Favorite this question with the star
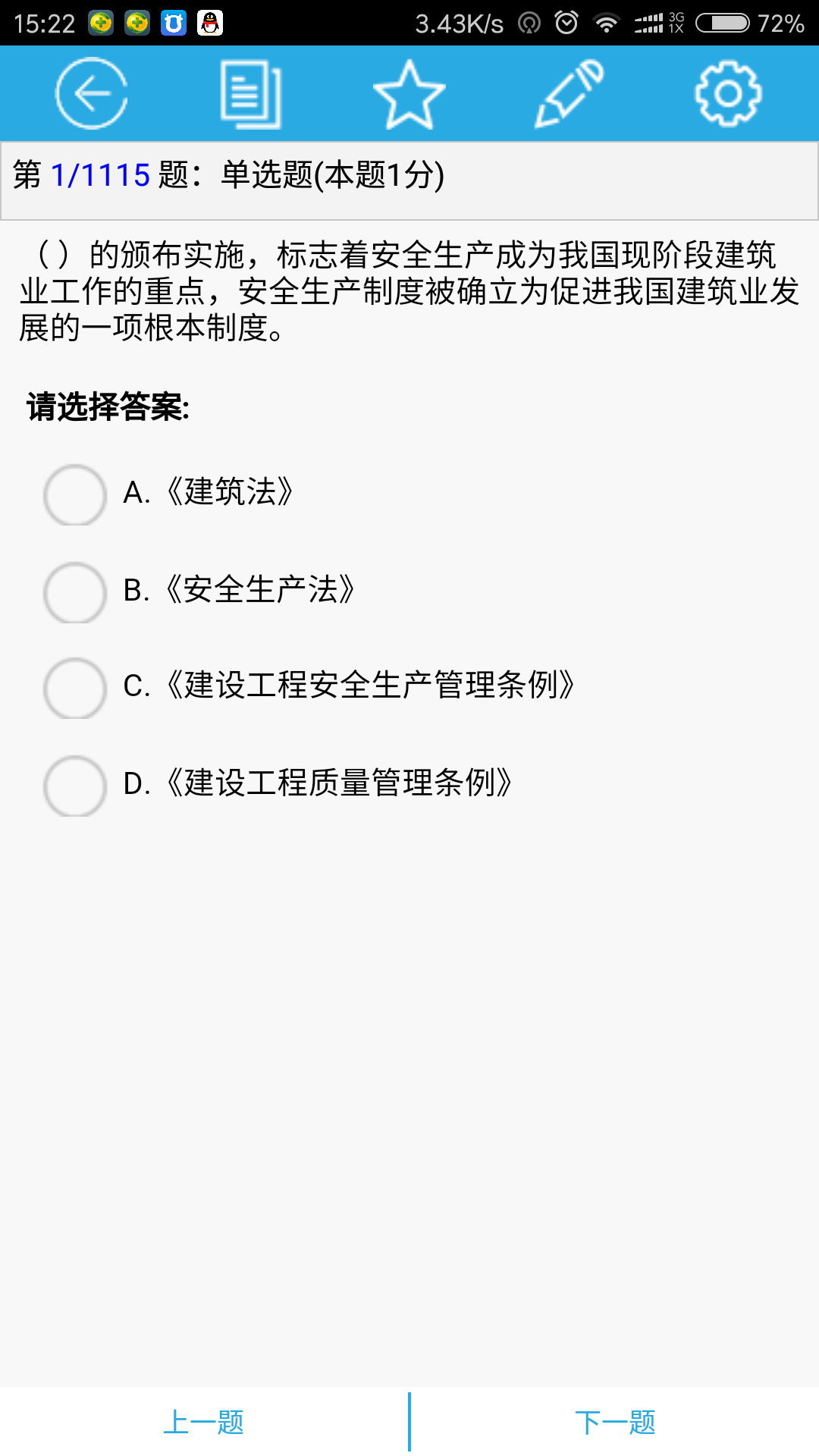Screen dimensions: 819x1456 [x=409, y=94]
